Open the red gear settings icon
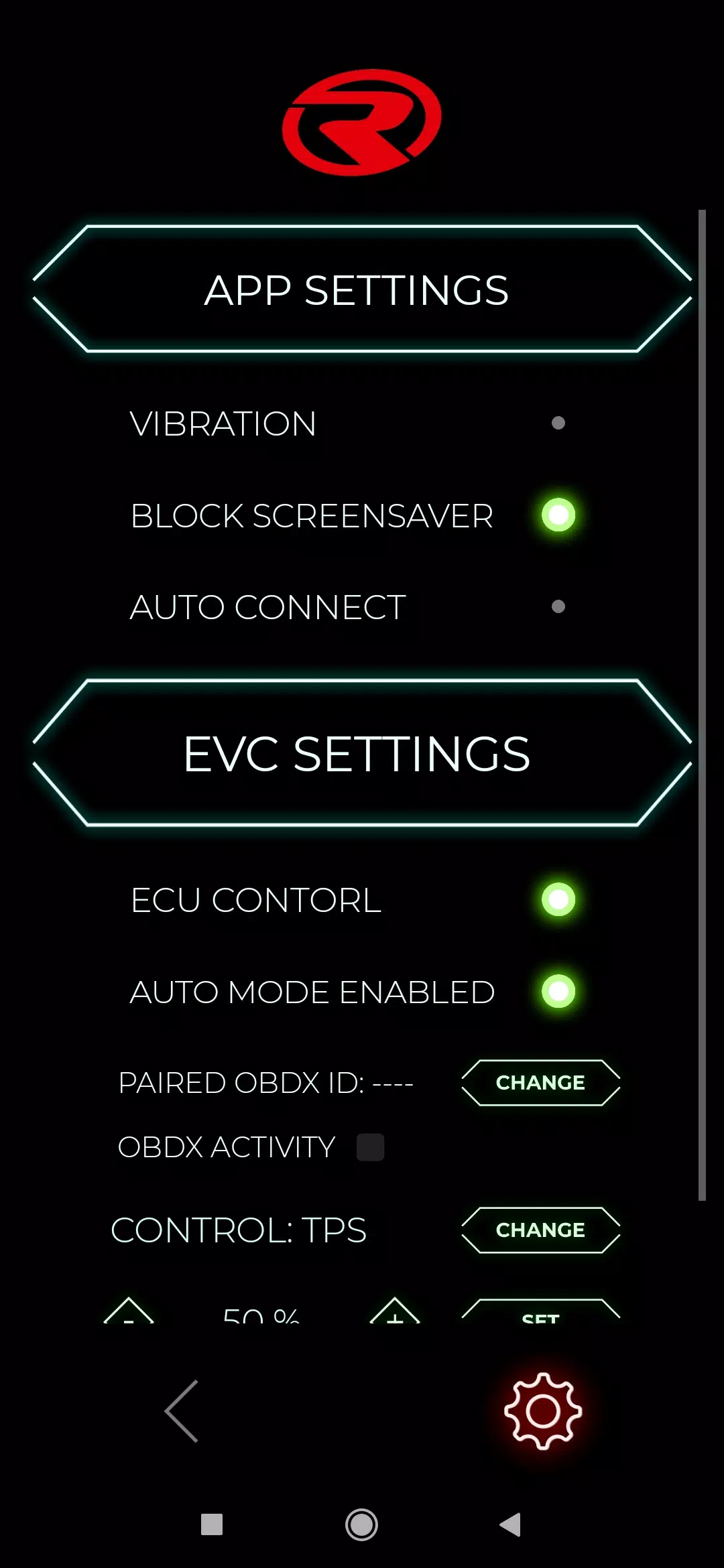Viewport: 724px width, 1568px height. tap(542, 1411)
